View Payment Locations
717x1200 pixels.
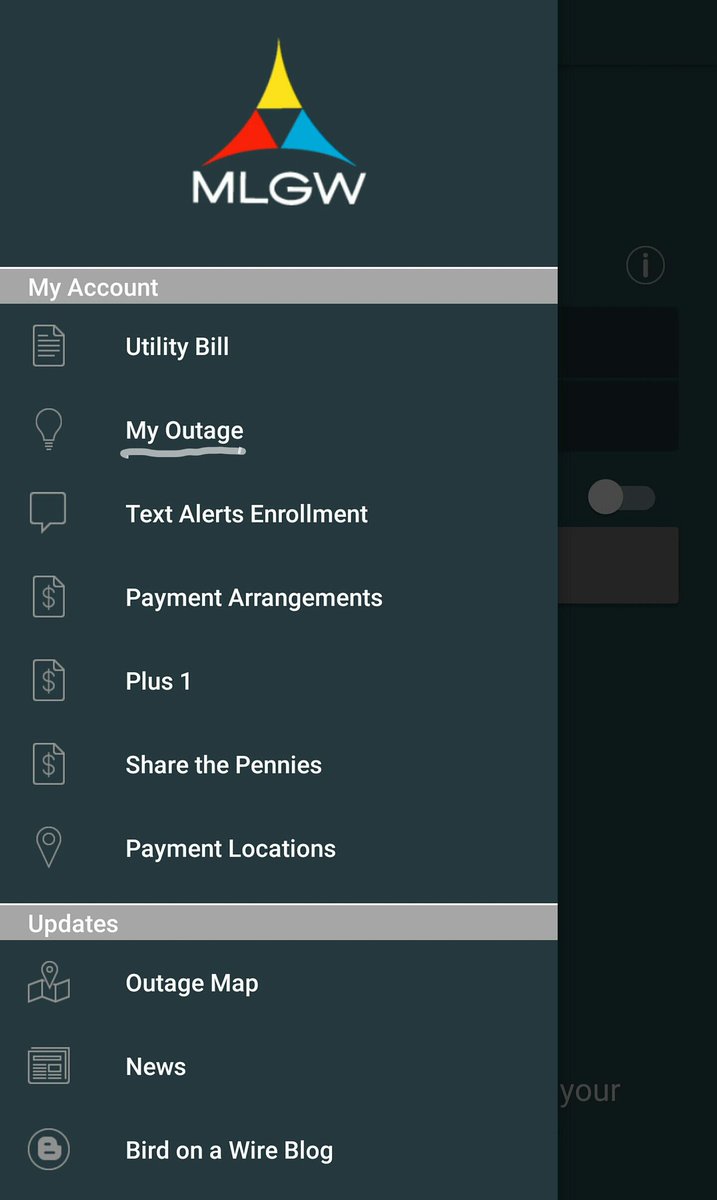click(x=230, y=849)
